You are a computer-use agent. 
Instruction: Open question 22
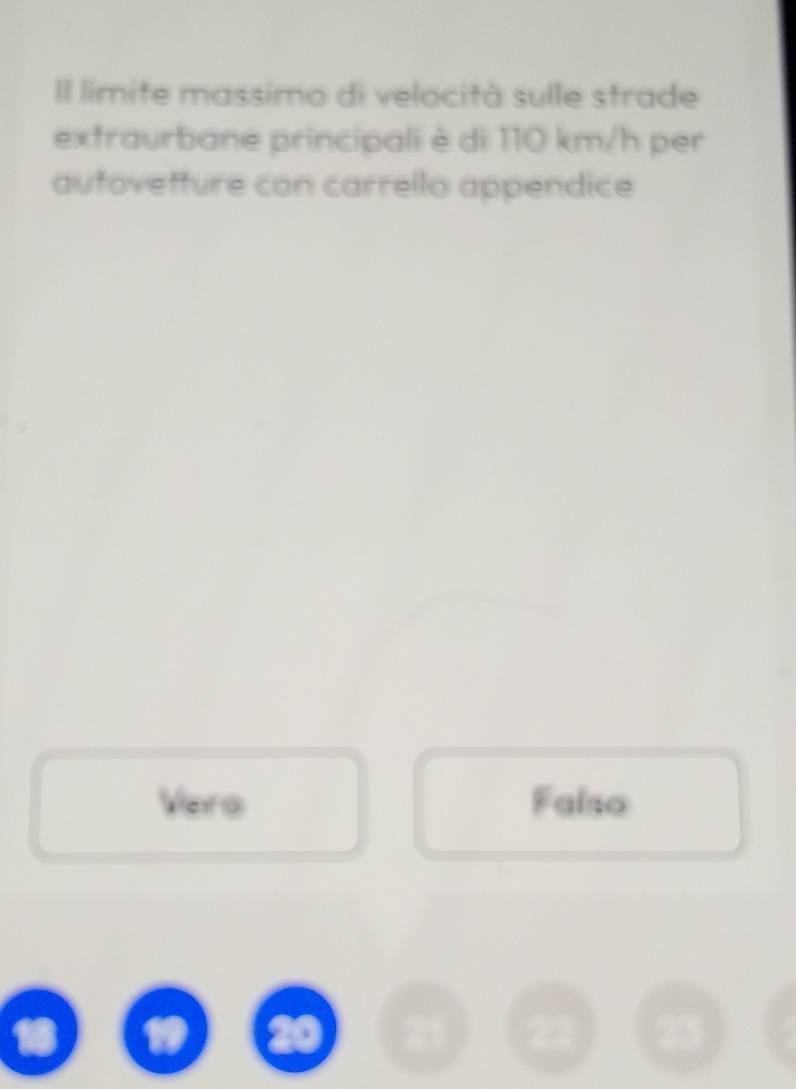pyautogui.click(x=544, y=1030)
